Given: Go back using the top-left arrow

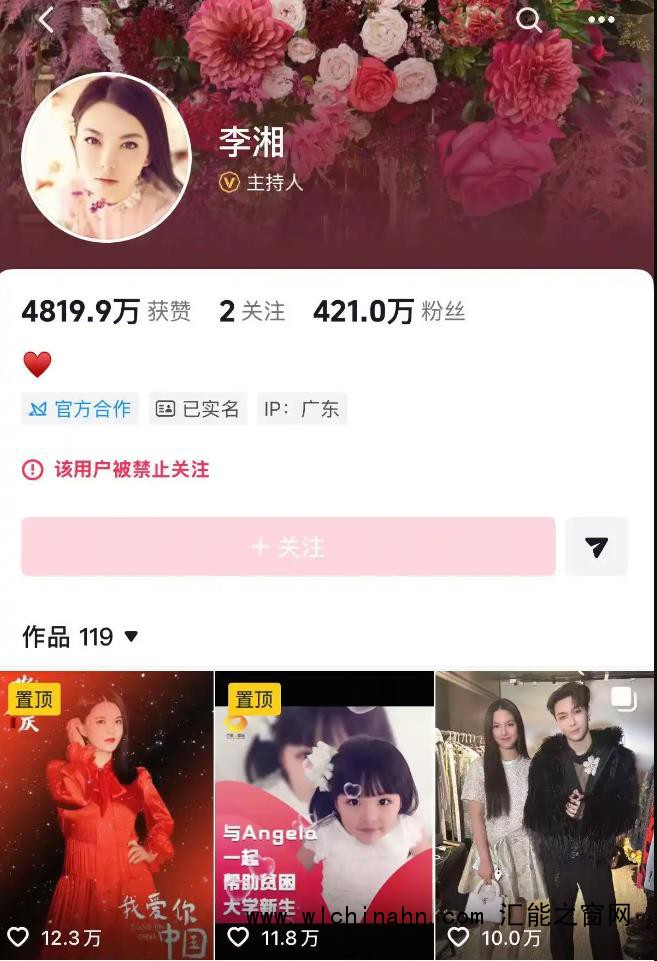Looking at the screenshot, I should [46, 20].
